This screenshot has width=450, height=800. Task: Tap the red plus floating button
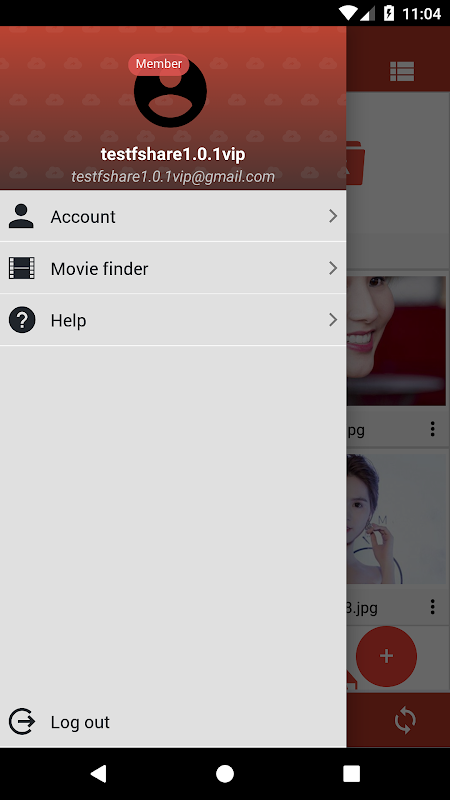386,656
